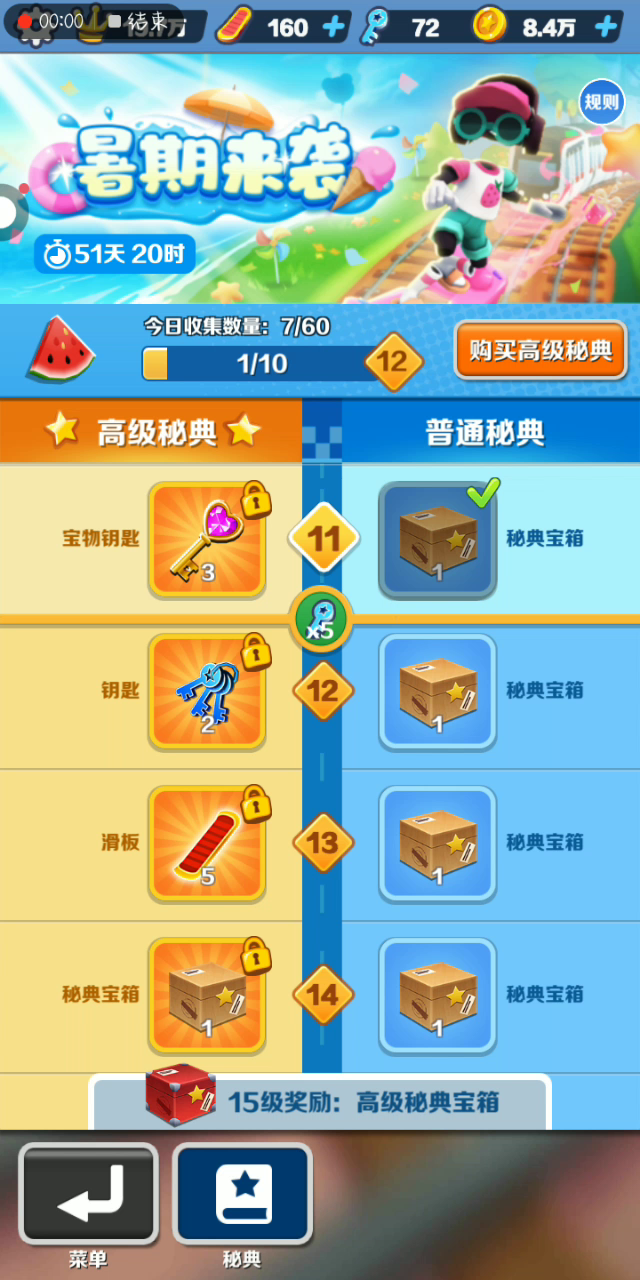Add more coins with plus icon
The width and height of the screenshot is (640, 1280).
pyautogui.click(x=605, y=27)
